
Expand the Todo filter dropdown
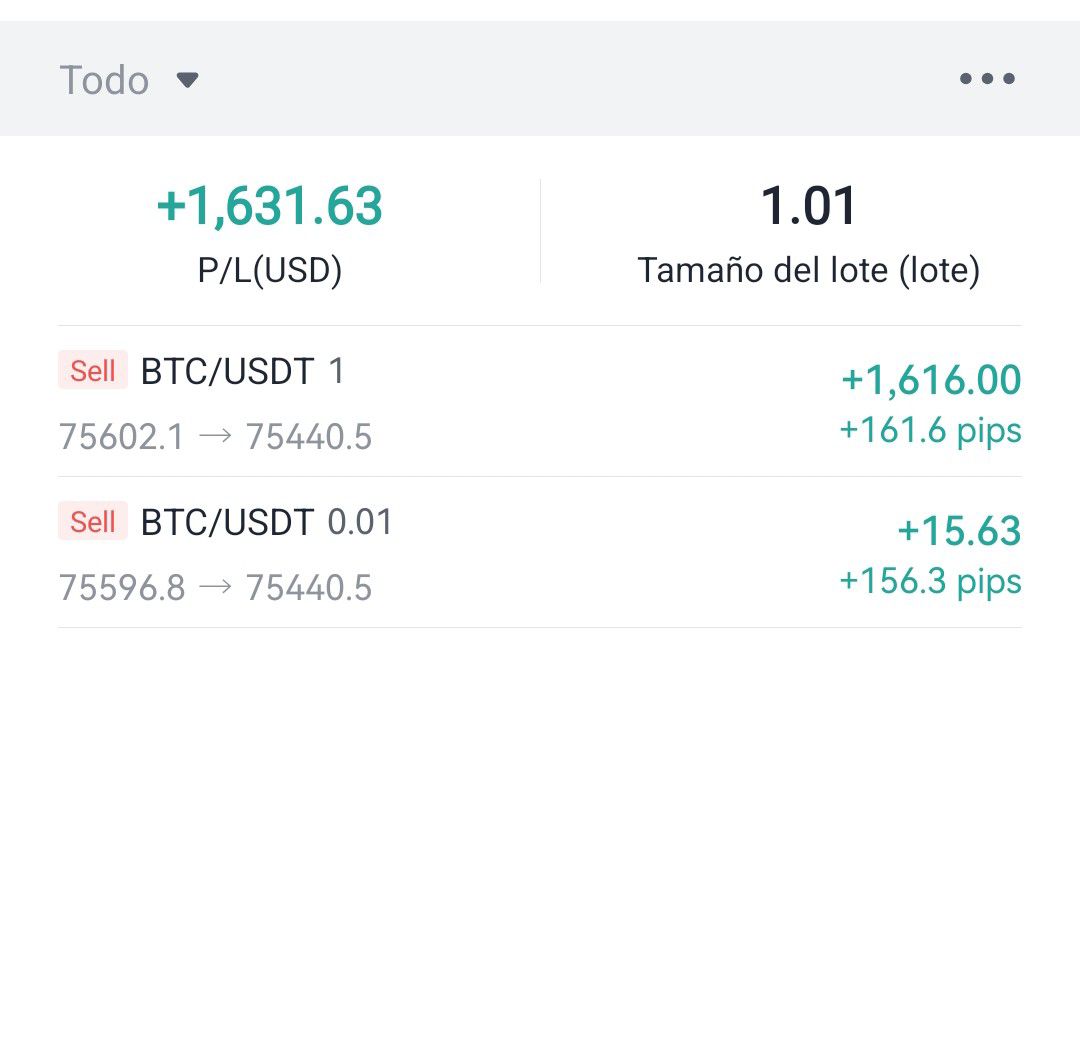click(x=129, y=80)
